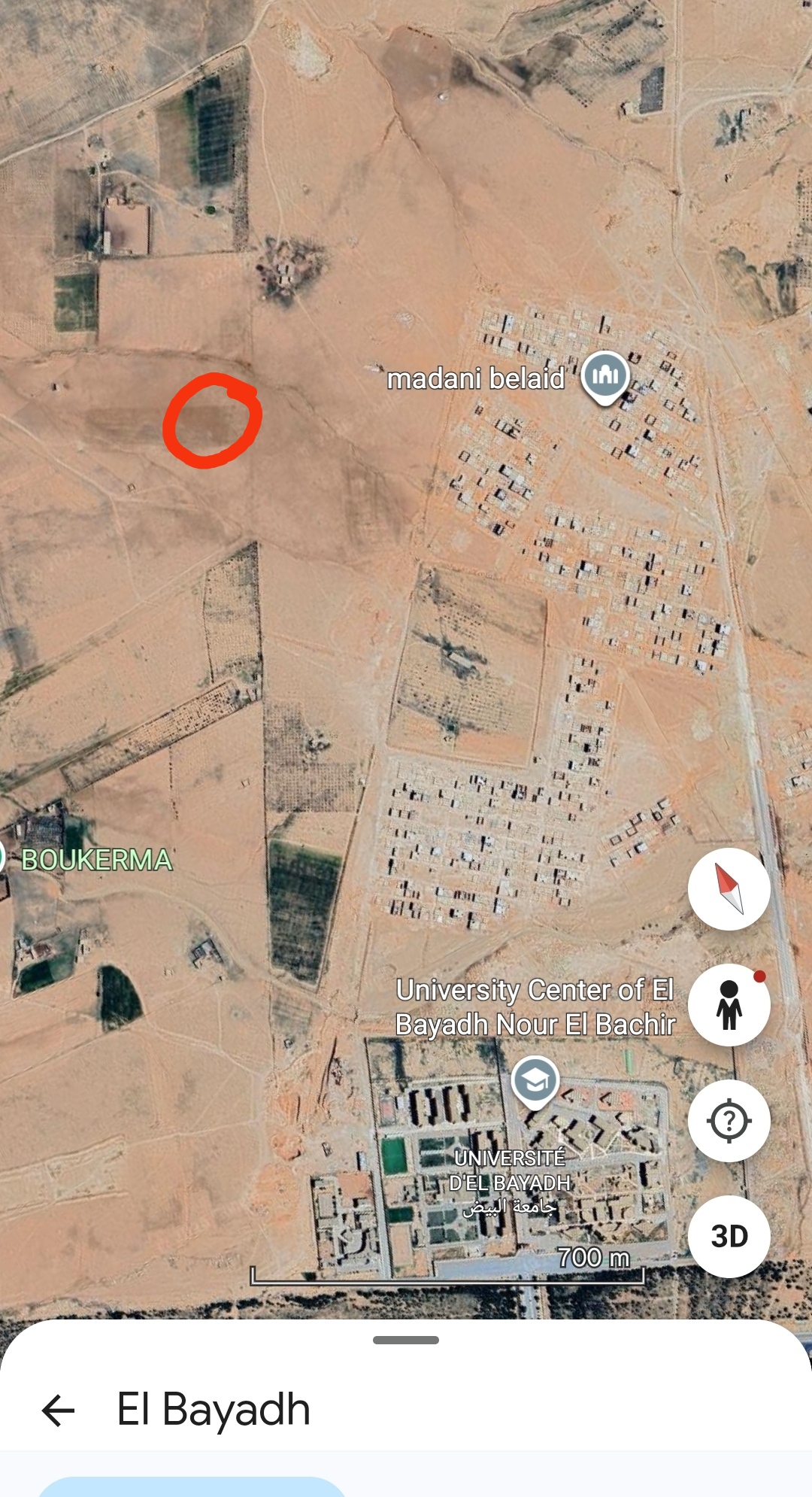Open Street View pegman
812x1497 pixels.
tap(729, 1005)
